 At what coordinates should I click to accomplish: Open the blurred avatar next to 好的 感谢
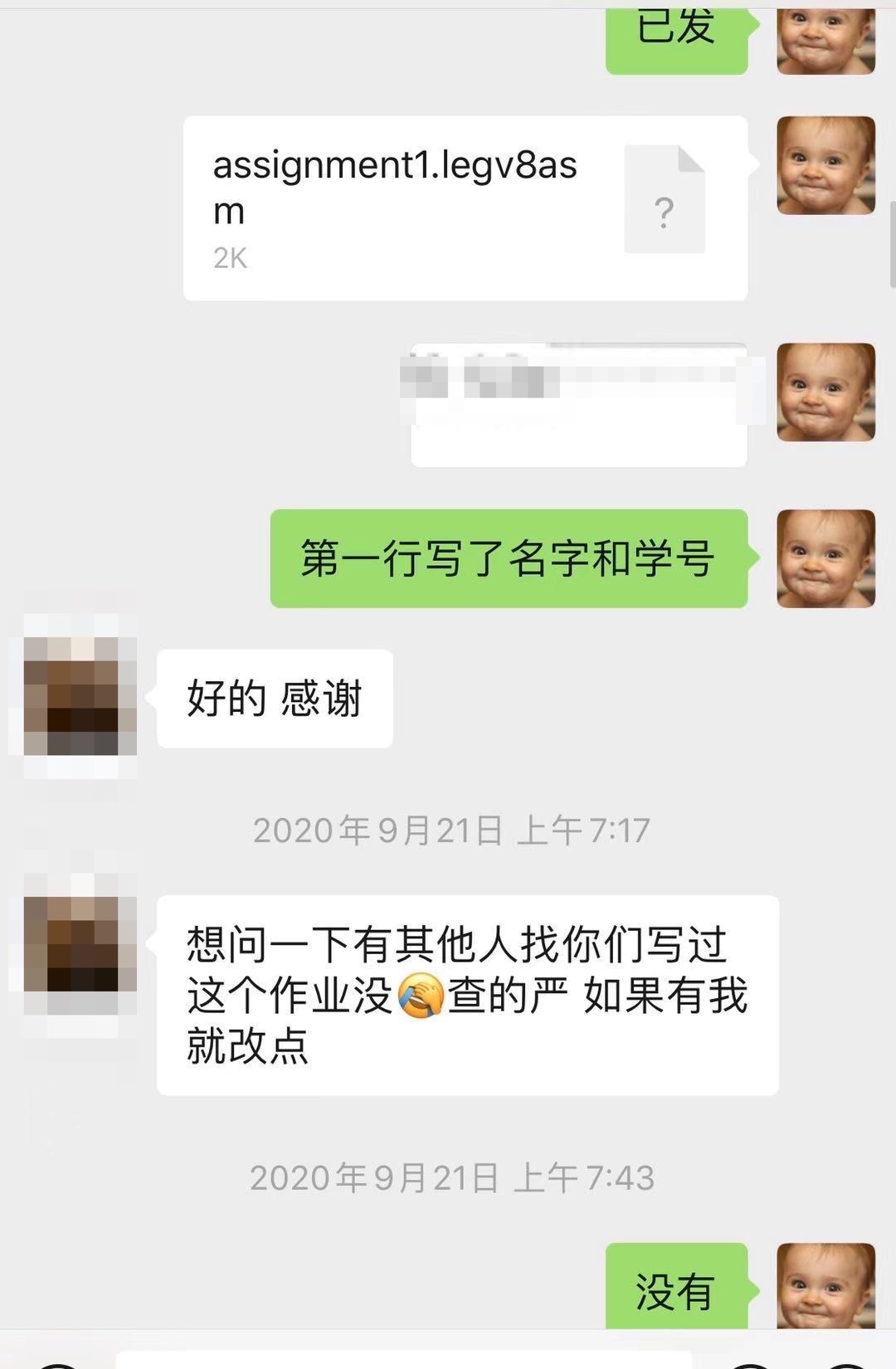click(x=80, y=695)
